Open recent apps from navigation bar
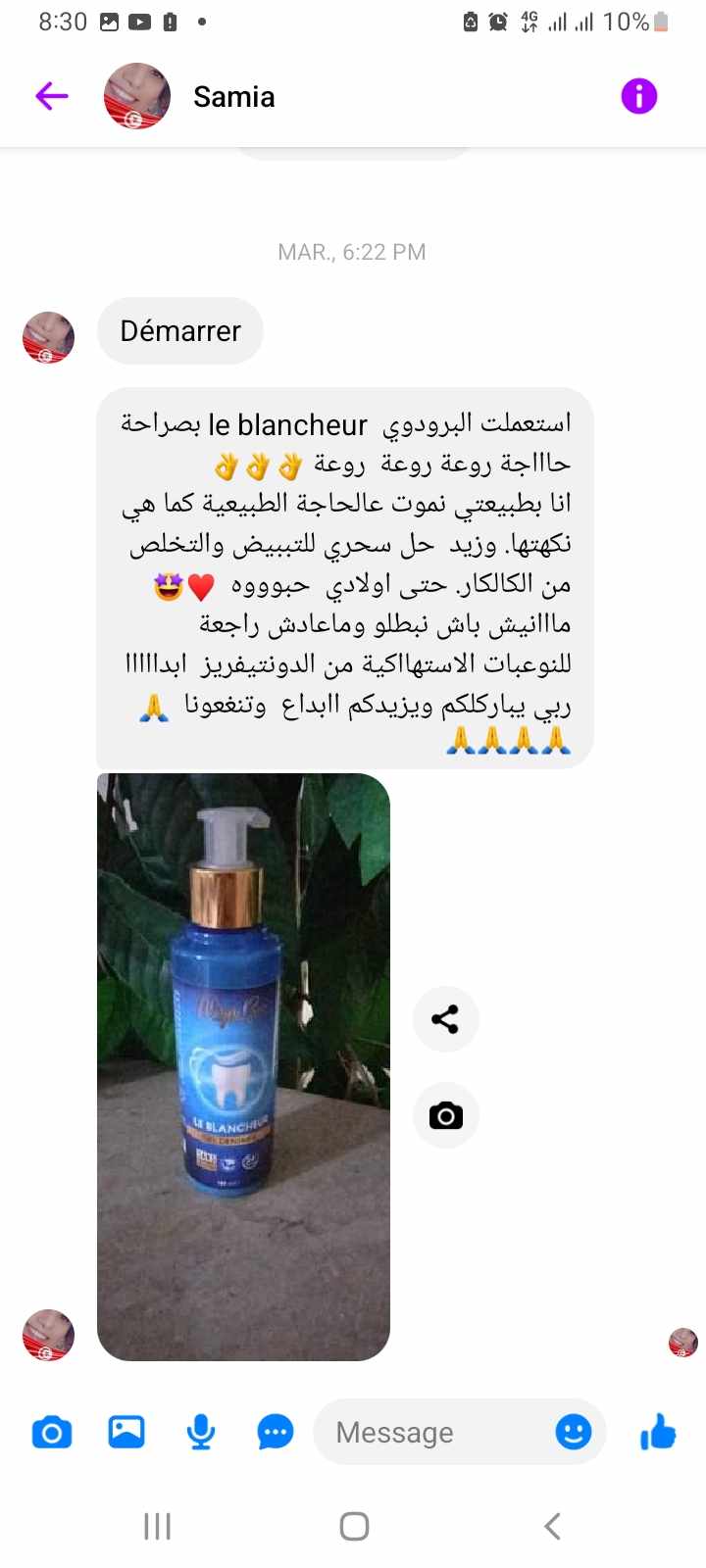The height and width of the screenshot is (1568, 706). [157, 1526]
